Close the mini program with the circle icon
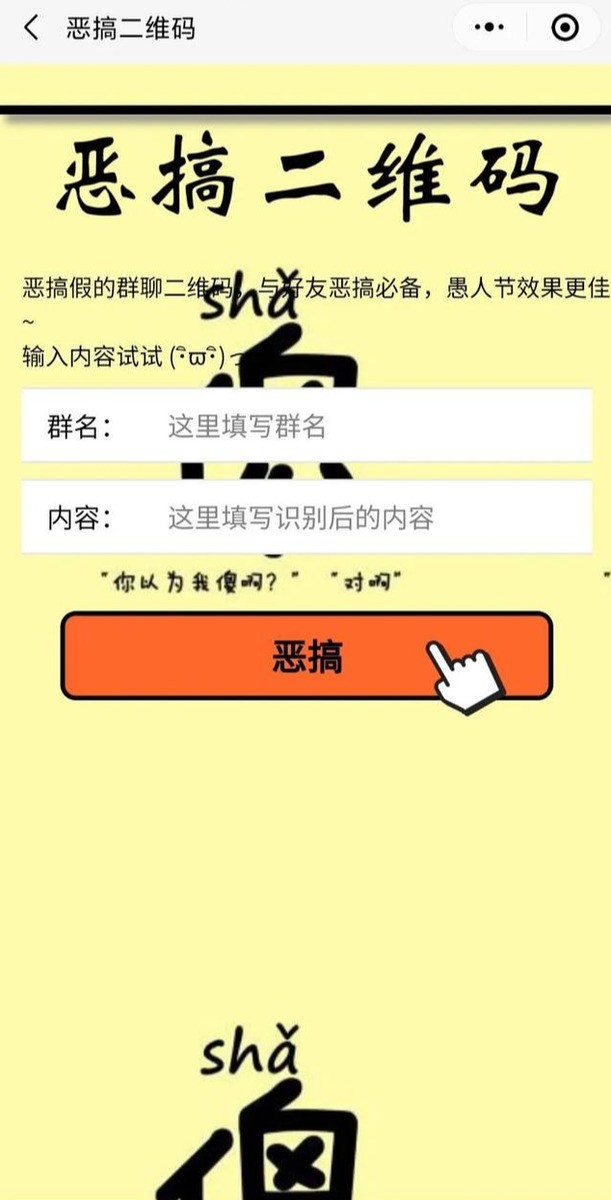Image resolution: width=611 pixels, height=1200 pixels. point(565,28)
